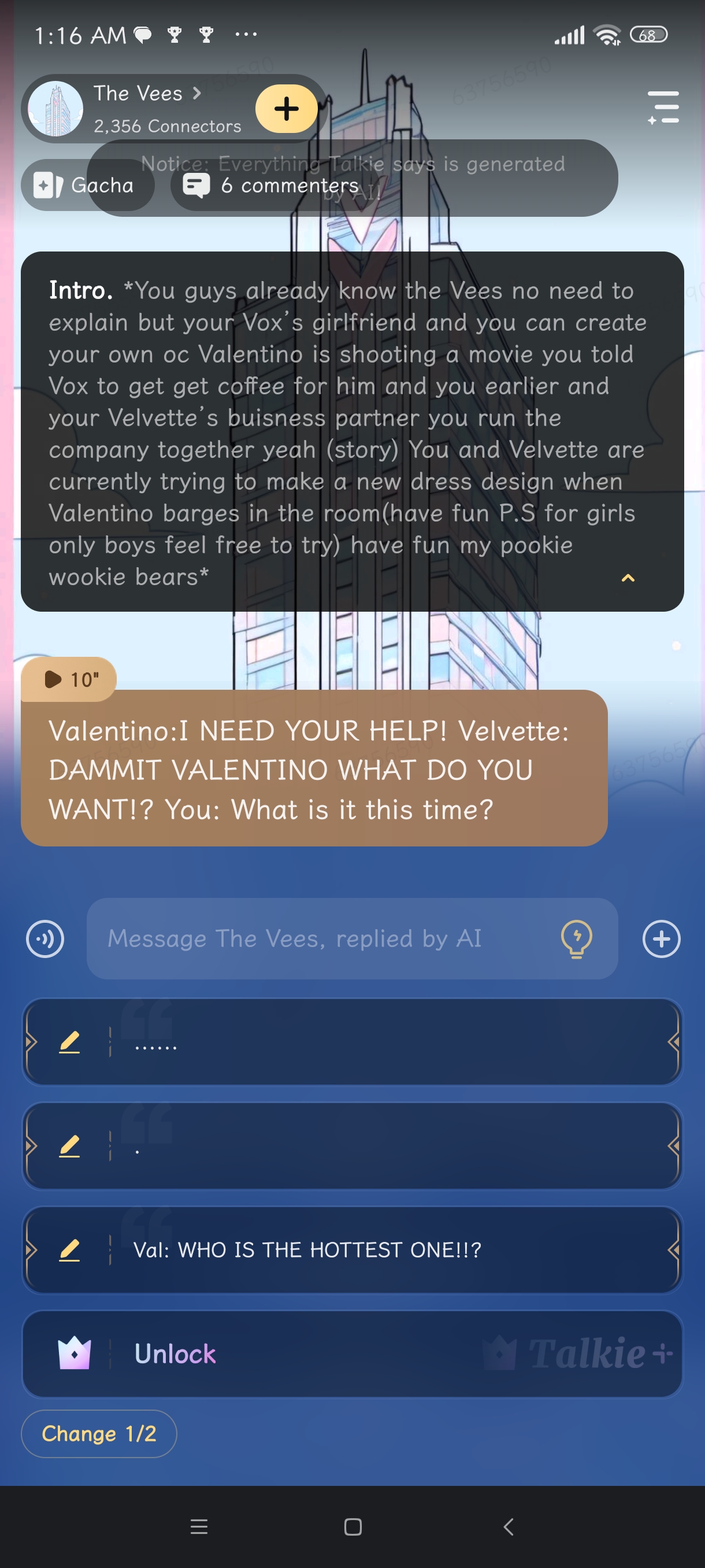Viewport: 705px width, 1568px height.
Task: Open Gacha
Action: point(86,185)
